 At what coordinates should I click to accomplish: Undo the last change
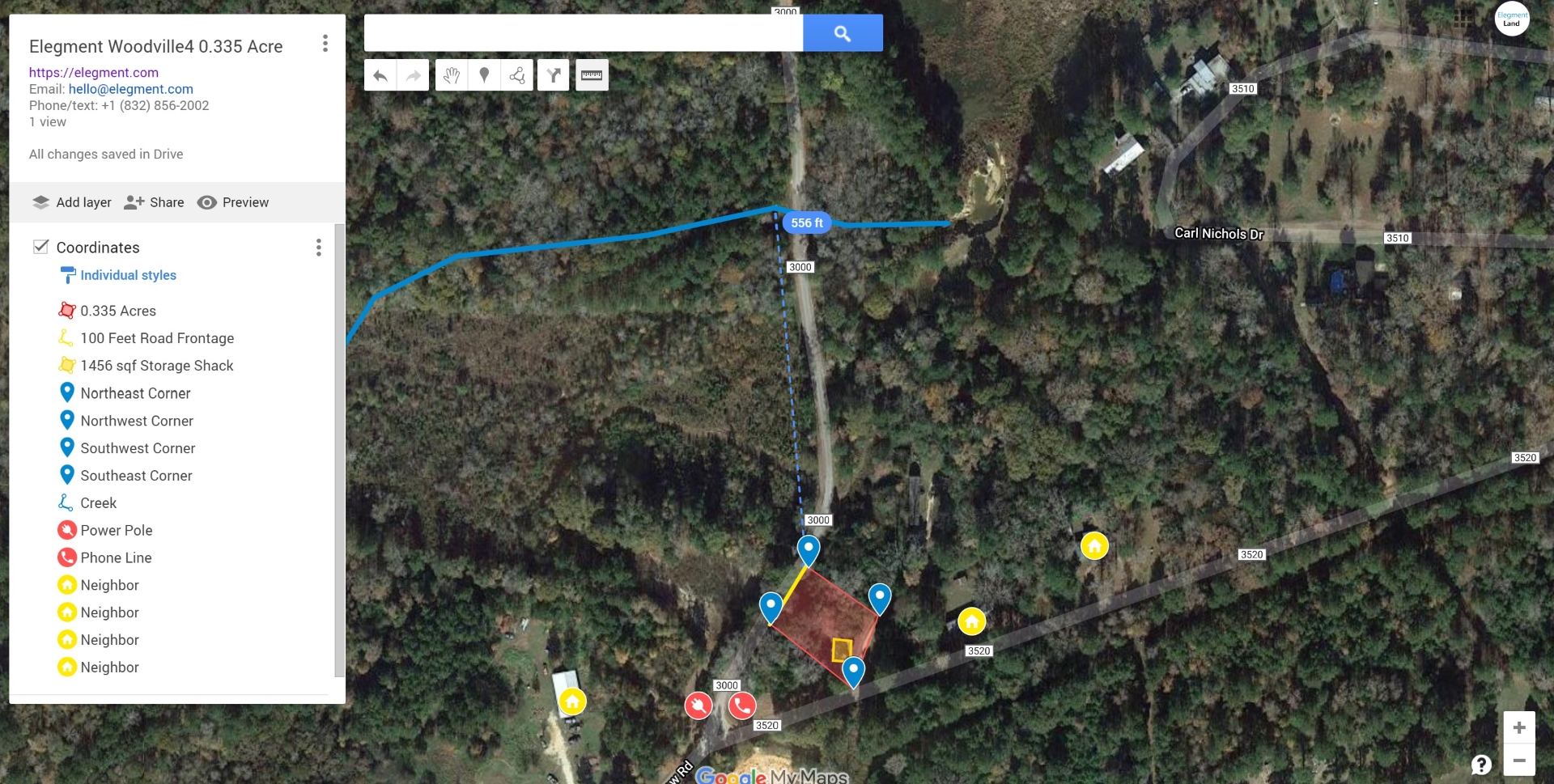tap(380, 75)
